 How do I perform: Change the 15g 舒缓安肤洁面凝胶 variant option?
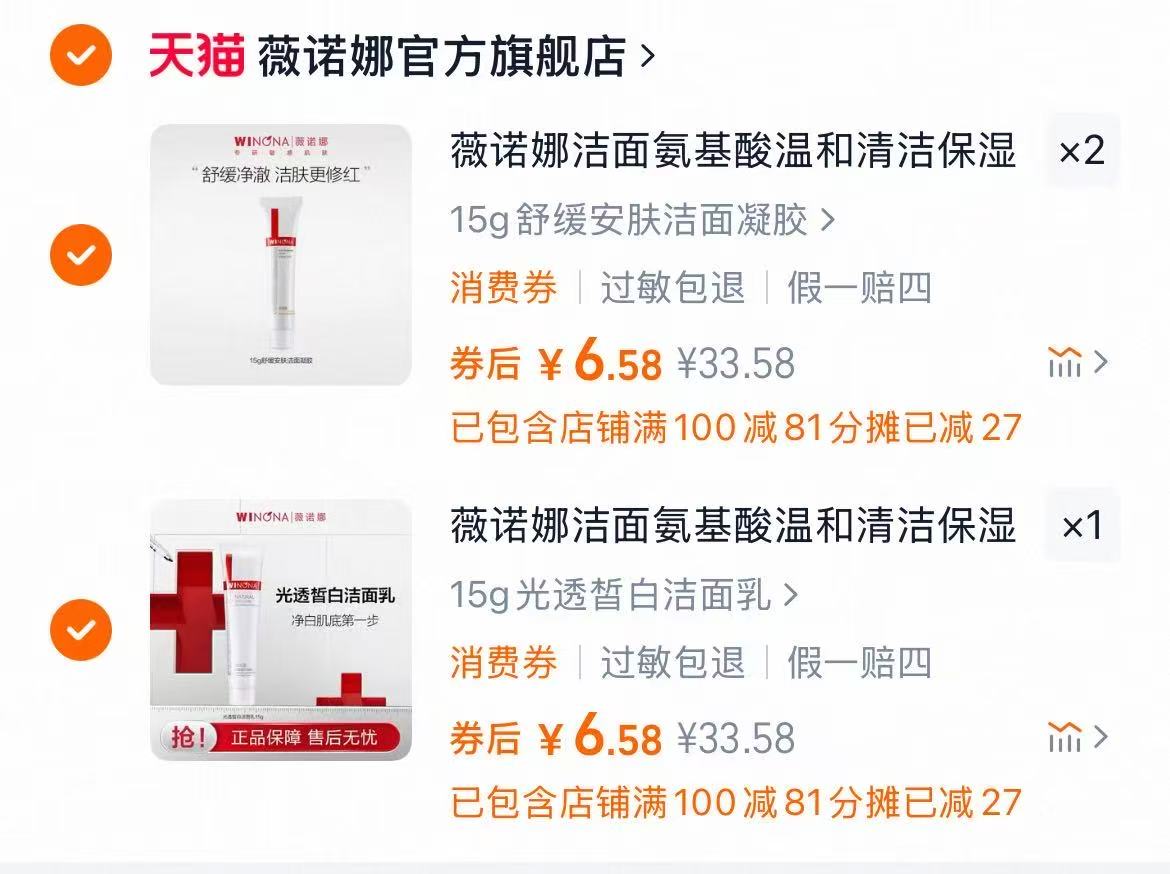tap(641, 220)
